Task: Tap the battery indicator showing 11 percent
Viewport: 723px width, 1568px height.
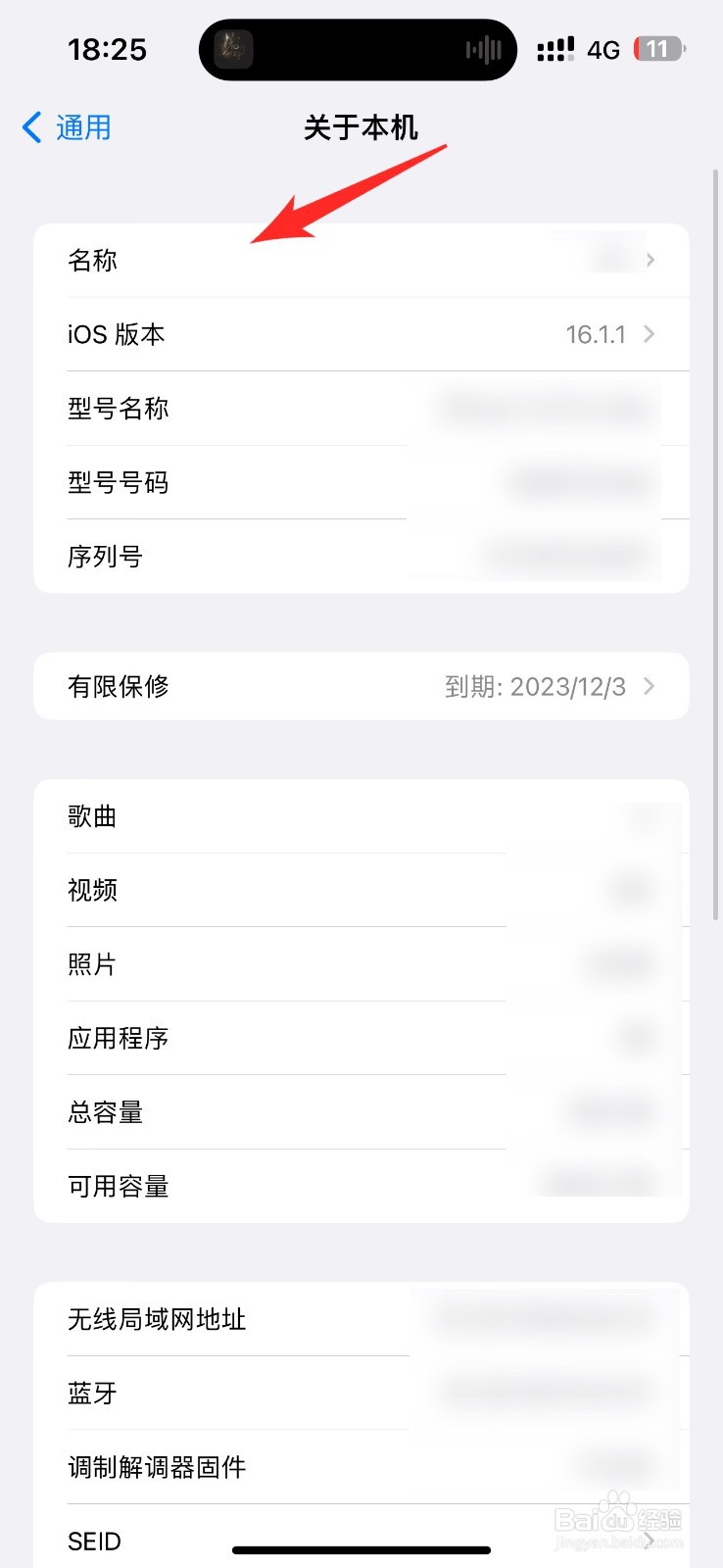Action: [657, 49]
